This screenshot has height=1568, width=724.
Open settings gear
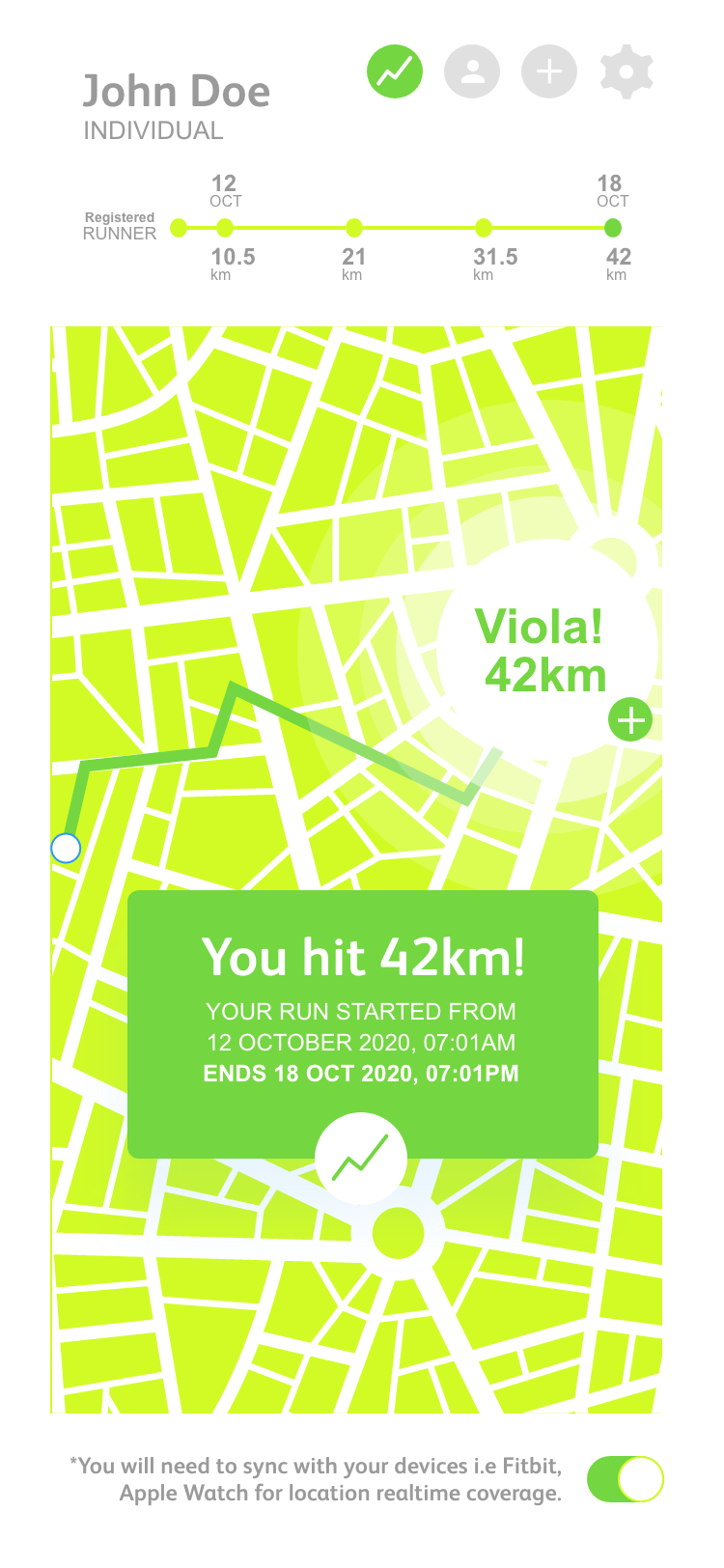click(627, 71)
